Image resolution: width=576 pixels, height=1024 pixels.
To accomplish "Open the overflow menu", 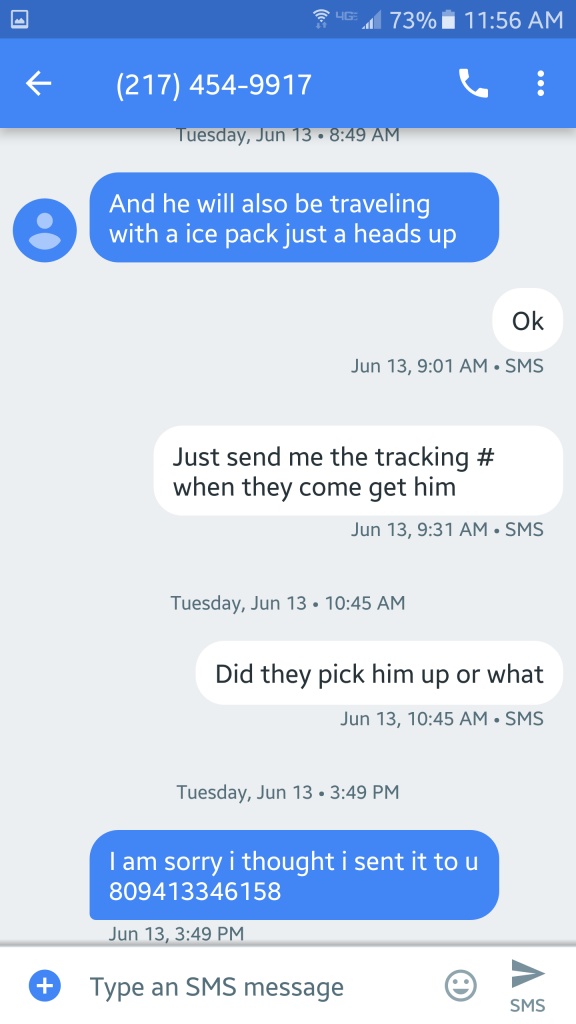I will tap(540, 84).
